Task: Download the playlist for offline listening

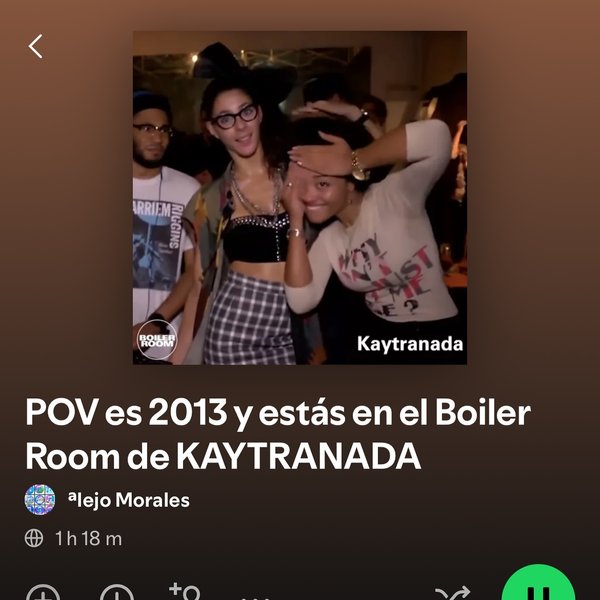Action: pos(117,595)
